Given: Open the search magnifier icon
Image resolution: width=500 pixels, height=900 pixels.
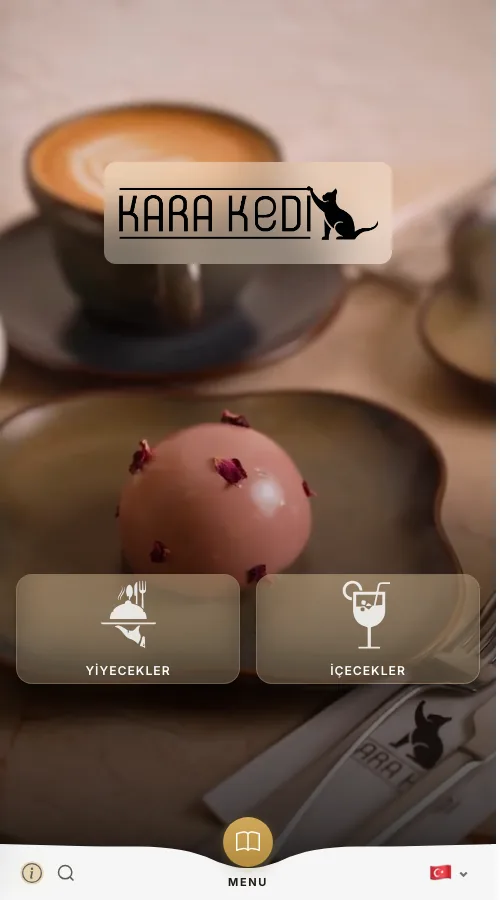Looking at the screenshot, I should (66, 873).
